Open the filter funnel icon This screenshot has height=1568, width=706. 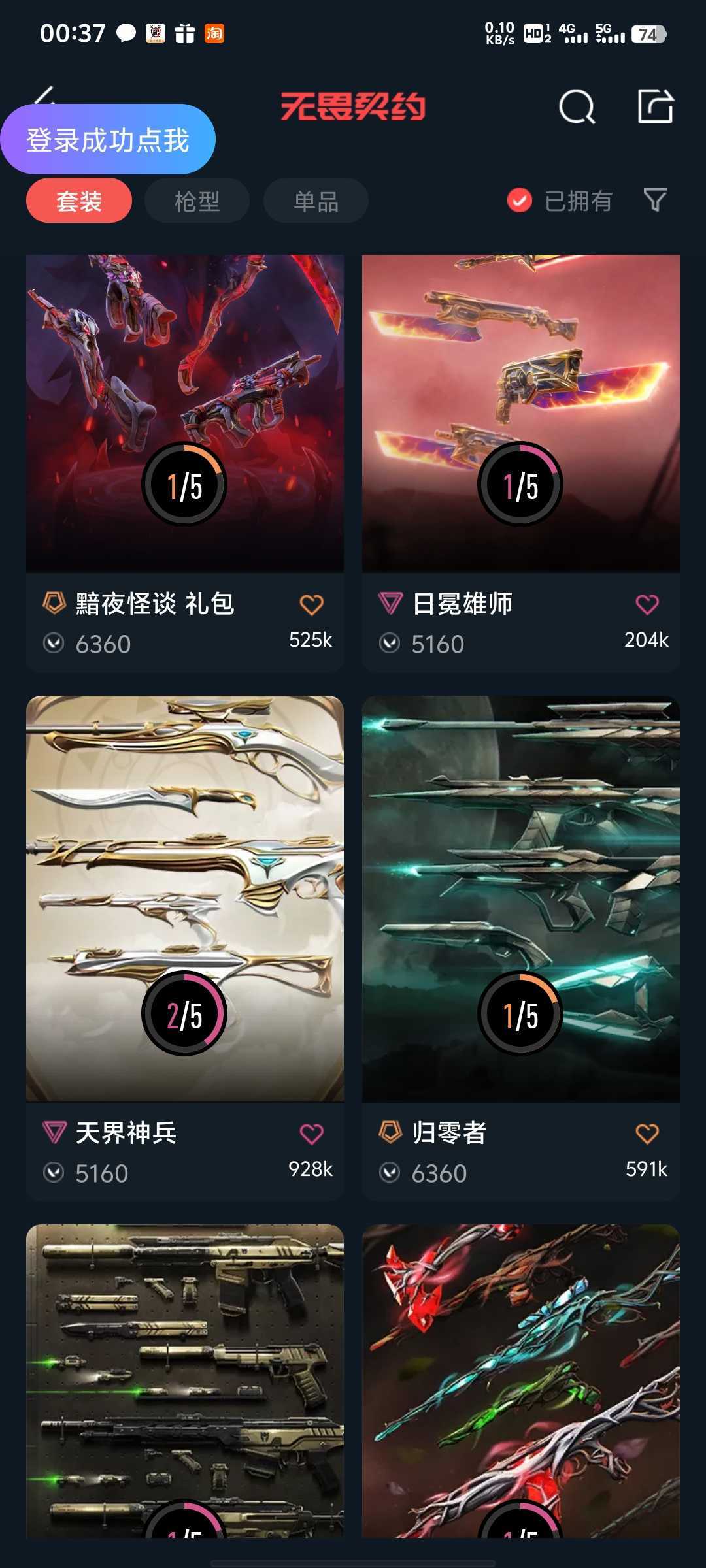click(x=655, y=200)
